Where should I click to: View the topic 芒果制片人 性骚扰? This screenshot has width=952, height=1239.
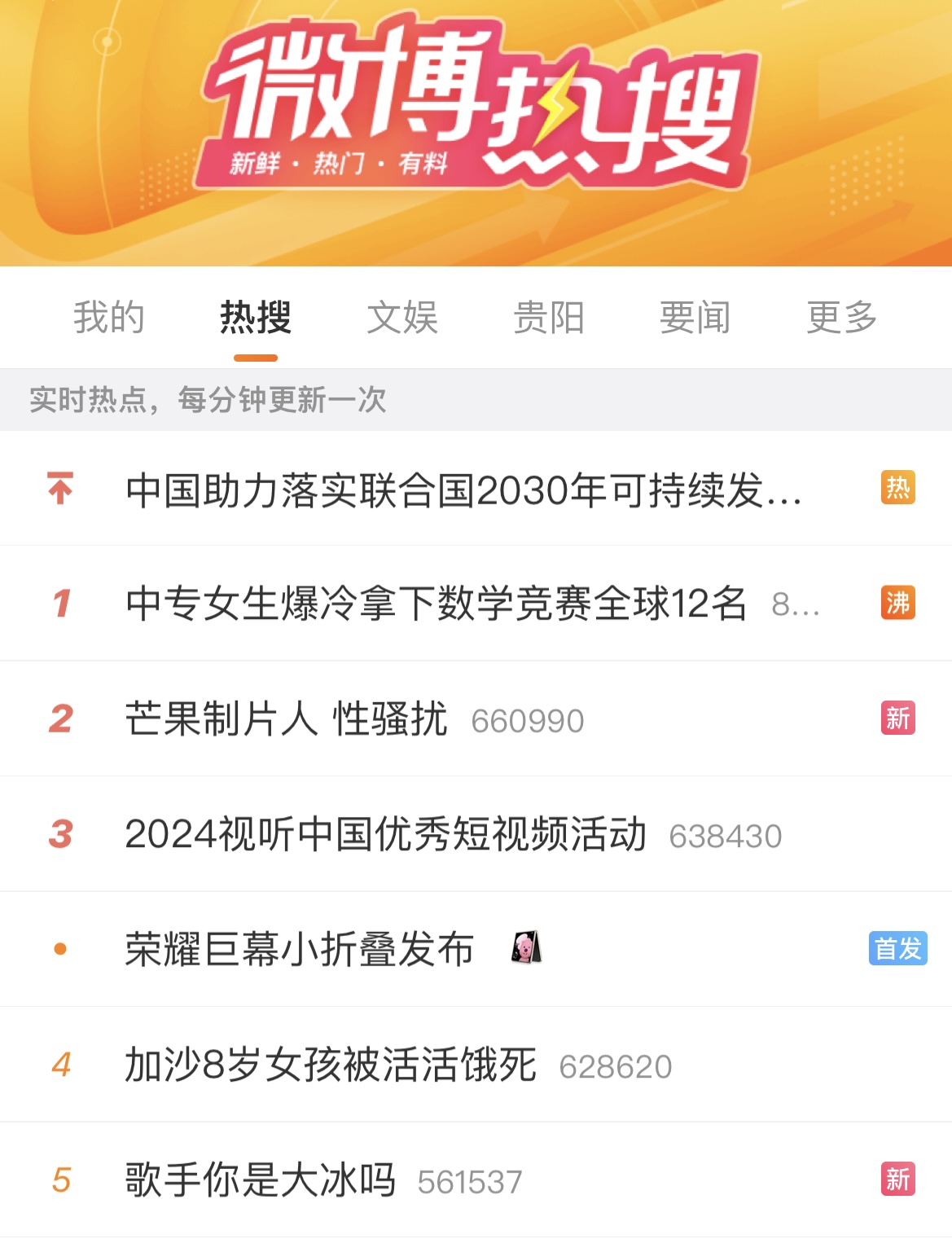[x=476, y=719]
